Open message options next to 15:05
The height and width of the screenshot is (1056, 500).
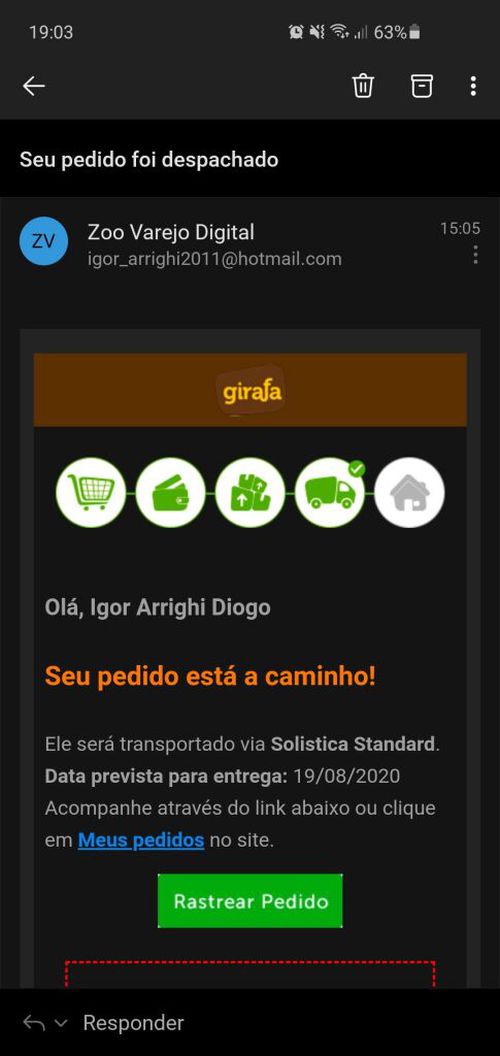(x=476, y=255)
